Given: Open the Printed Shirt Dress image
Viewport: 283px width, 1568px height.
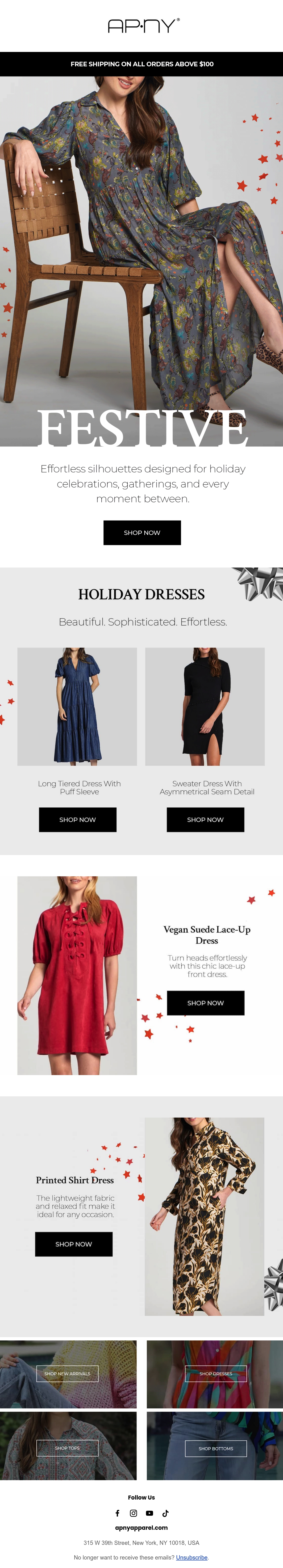Looking at the screenshot, I should [x=204, y=1216].
